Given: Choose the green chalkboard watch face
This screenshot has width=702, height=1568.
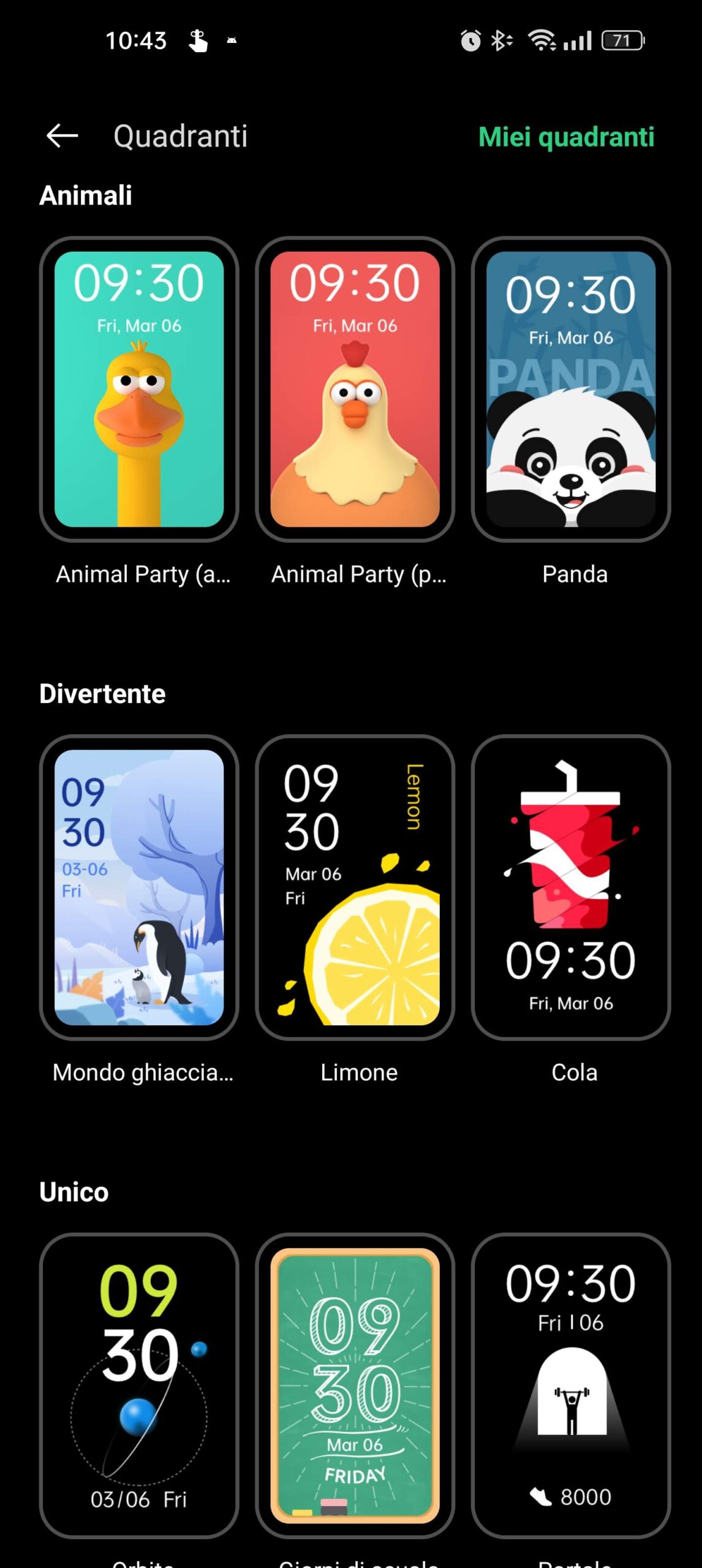Looking at the screenshot, I should (355, 1384).
